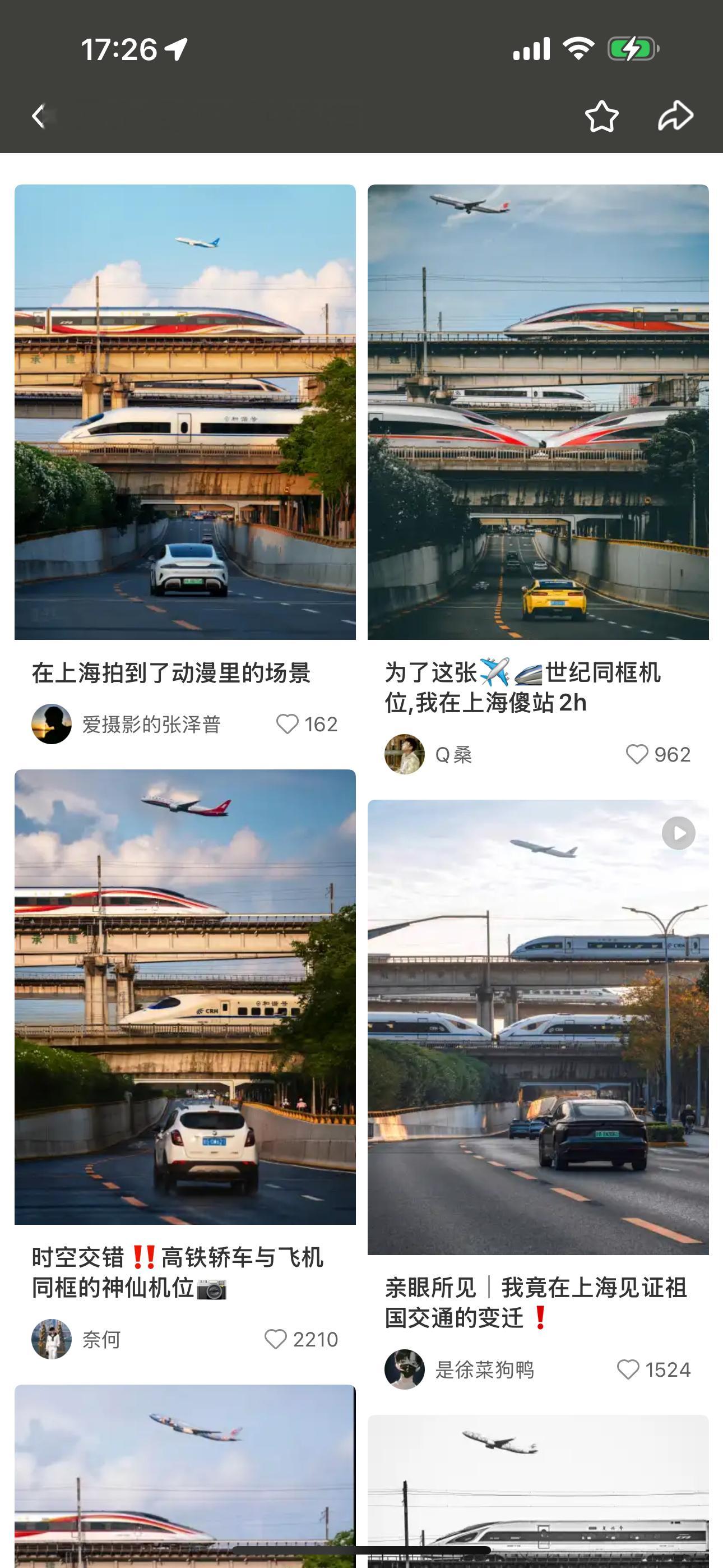This screenshot has width=723, height=1568.
Task: View Q桑's profile avatar
Action: (405, 755)
